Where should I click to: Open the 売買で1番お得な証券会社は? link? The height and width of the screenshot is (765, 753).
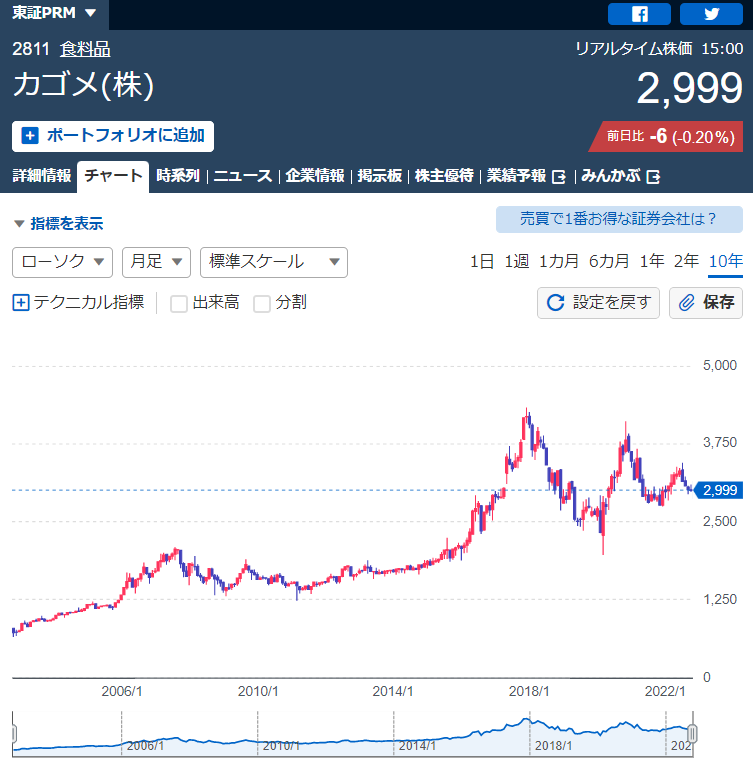(x=620, y=219)
